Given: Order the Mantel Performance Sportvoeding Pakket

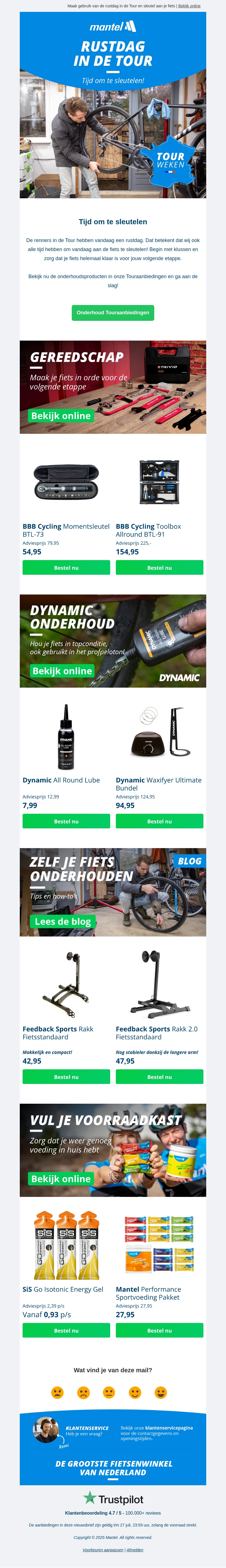Looking at the screenshot, I should click(x=160, y=1330).
